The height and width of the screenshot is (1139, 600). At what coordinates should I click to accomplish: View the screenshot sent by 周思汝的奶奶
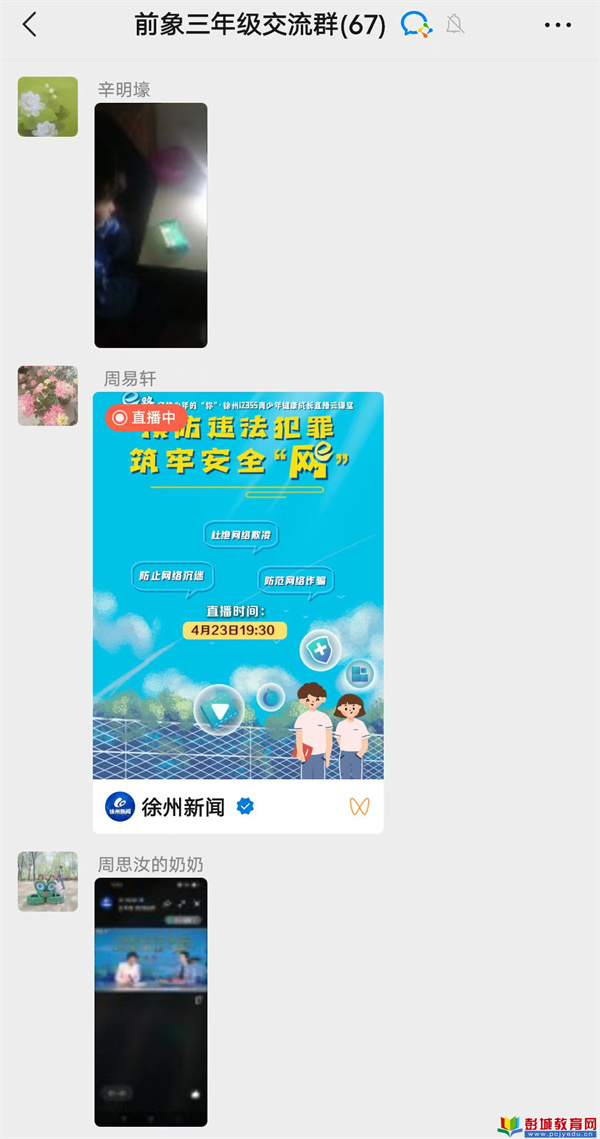point(151,1002)
